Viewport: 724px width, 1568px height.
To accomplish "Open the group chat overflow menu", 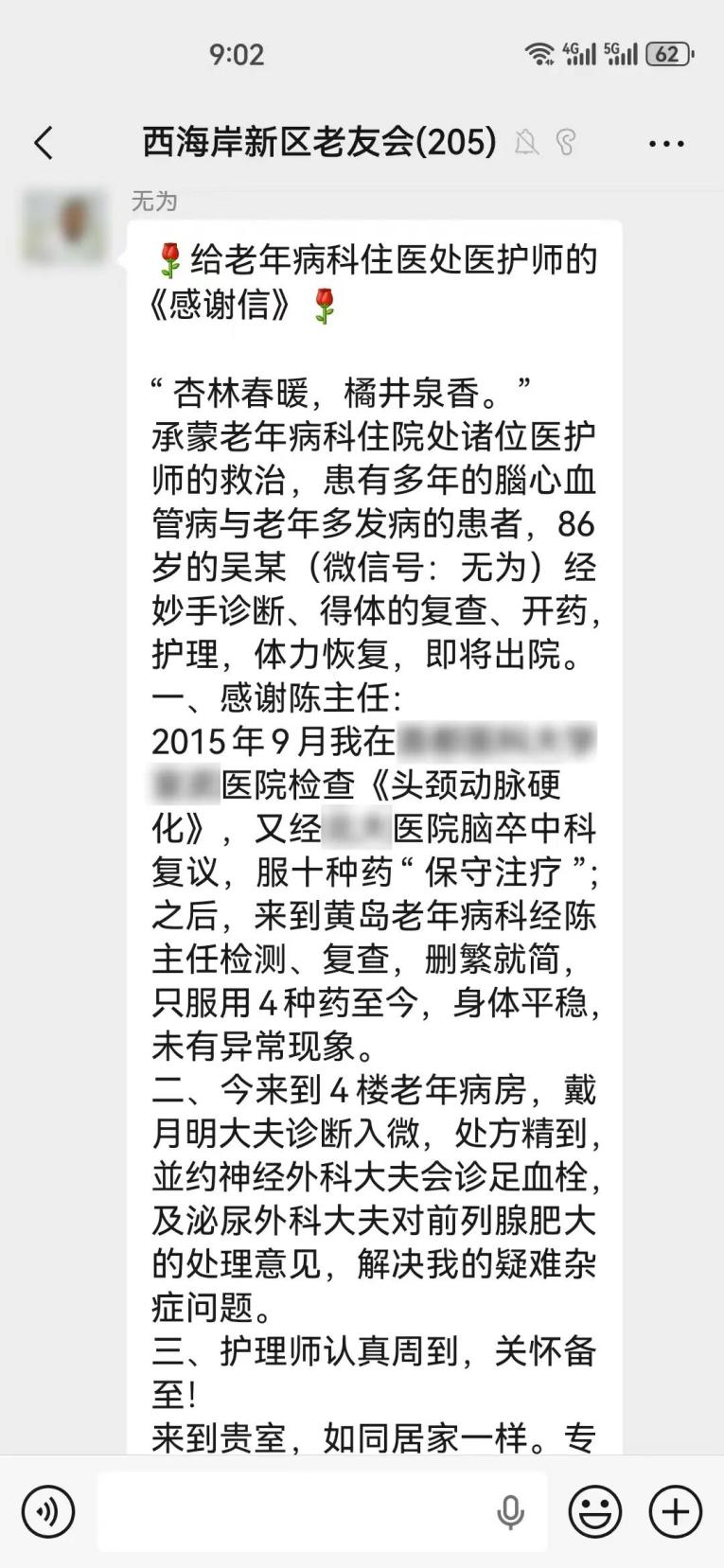I will pyautogui.click(x=666, y=144).
